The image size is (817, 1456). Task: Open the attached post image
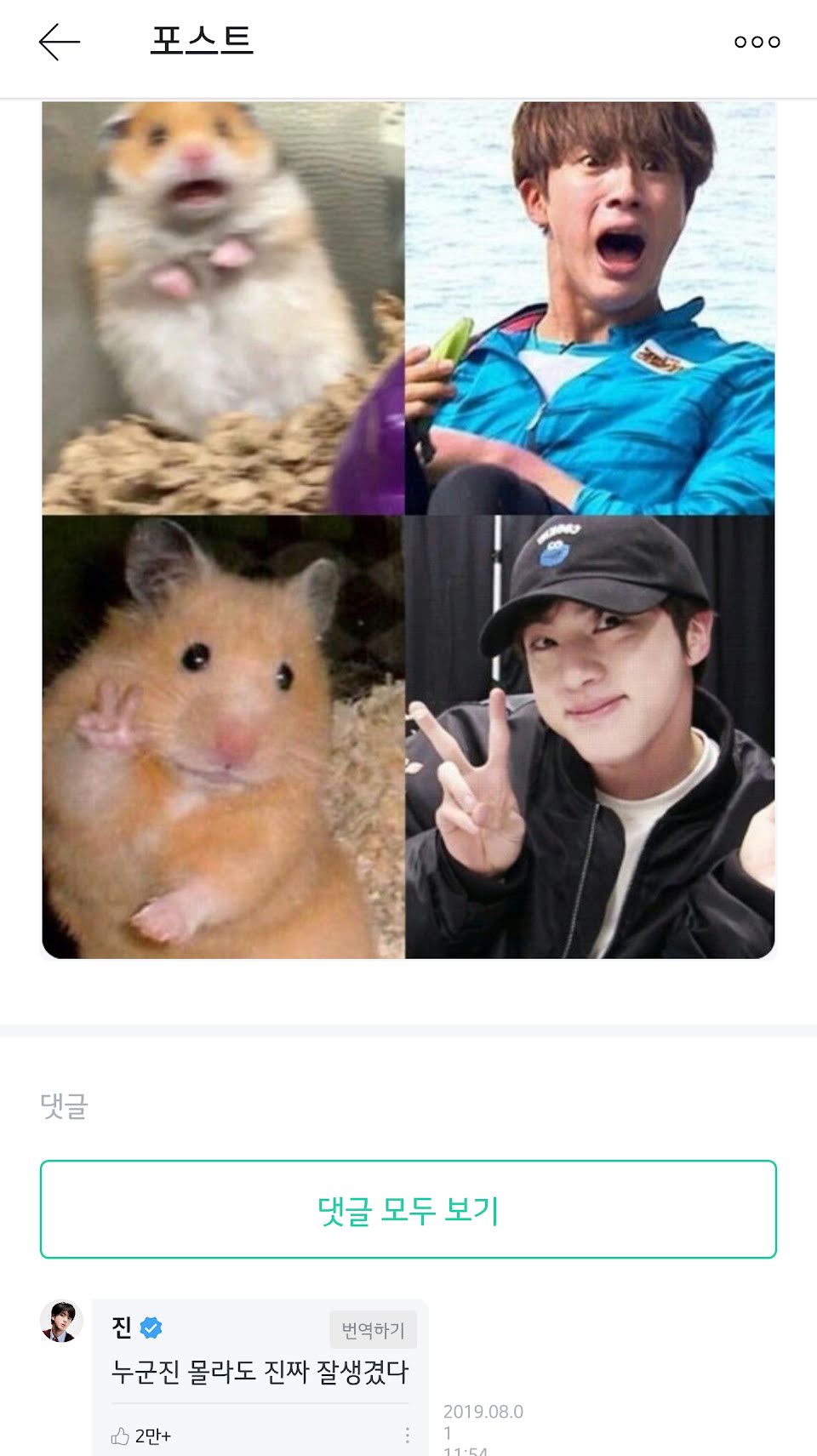click(x=408, y=530)
